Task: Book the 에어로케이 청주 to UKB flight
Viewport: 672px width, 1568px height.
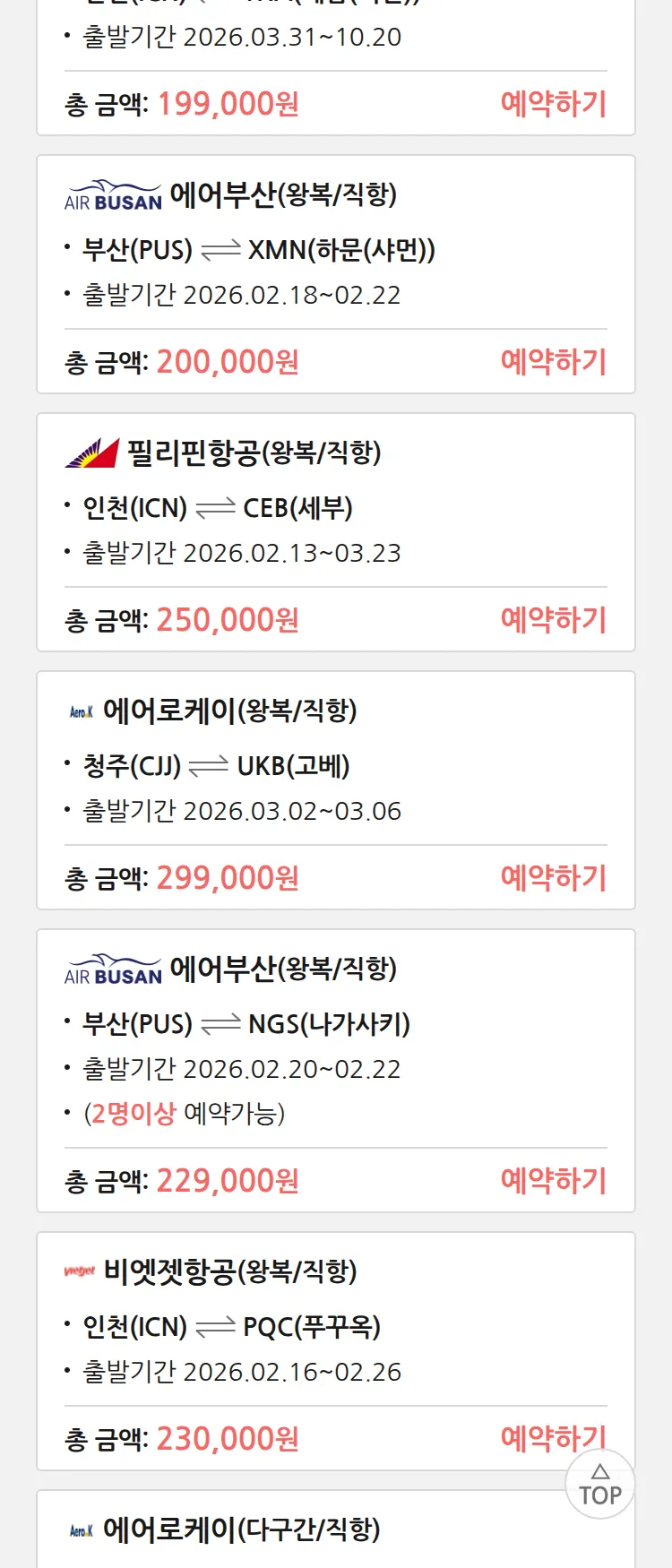Action: click(x=553, y=878)
